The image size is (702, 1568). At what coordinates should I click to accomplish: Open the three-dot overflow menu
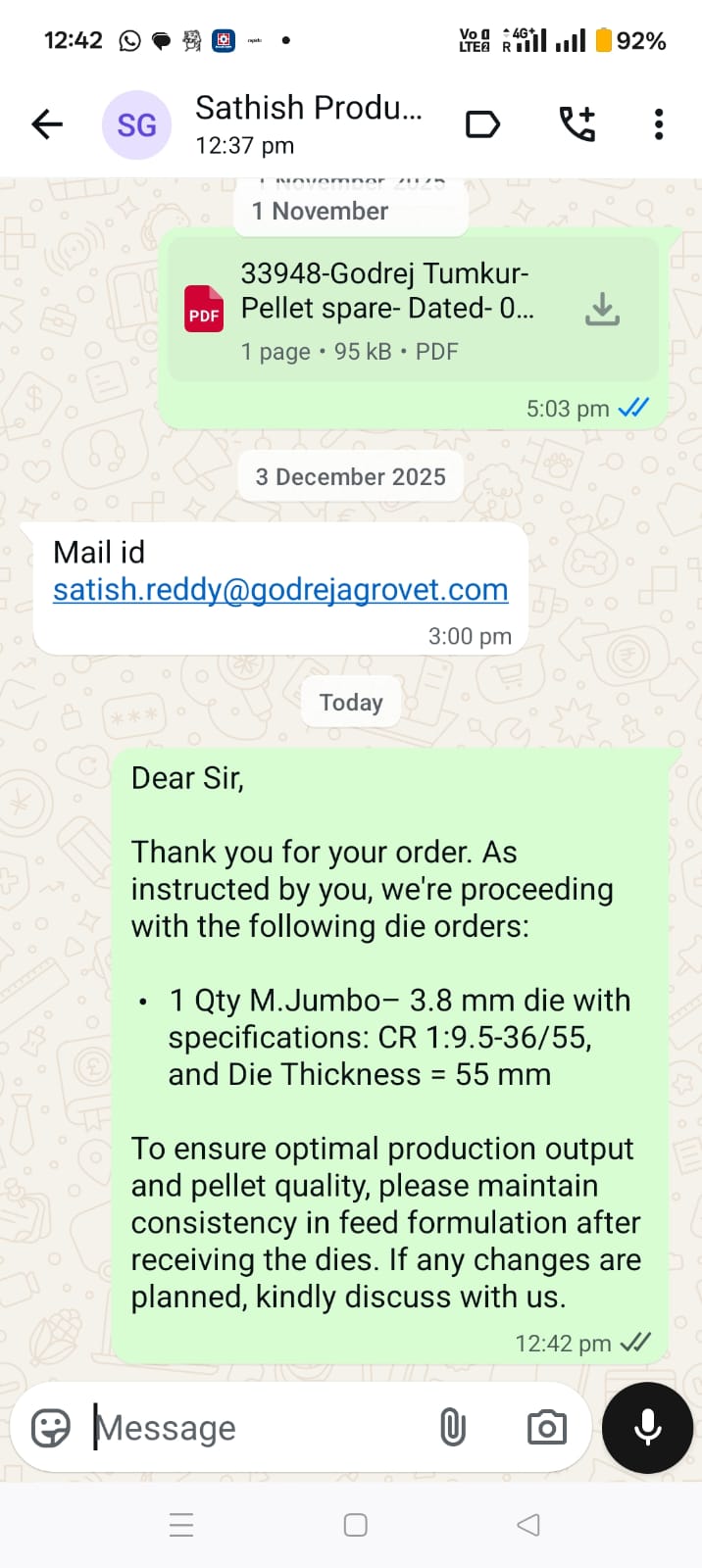tap(659, 124)
